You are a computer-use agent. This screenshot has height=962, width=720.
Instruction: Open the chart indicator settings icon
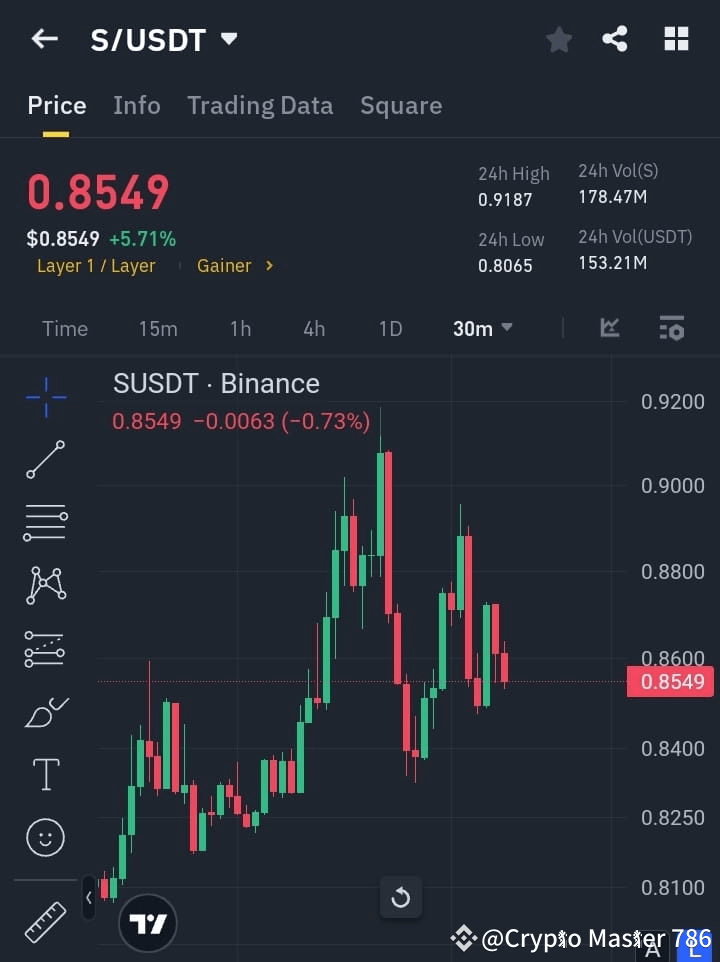click(x=671, y=328)
